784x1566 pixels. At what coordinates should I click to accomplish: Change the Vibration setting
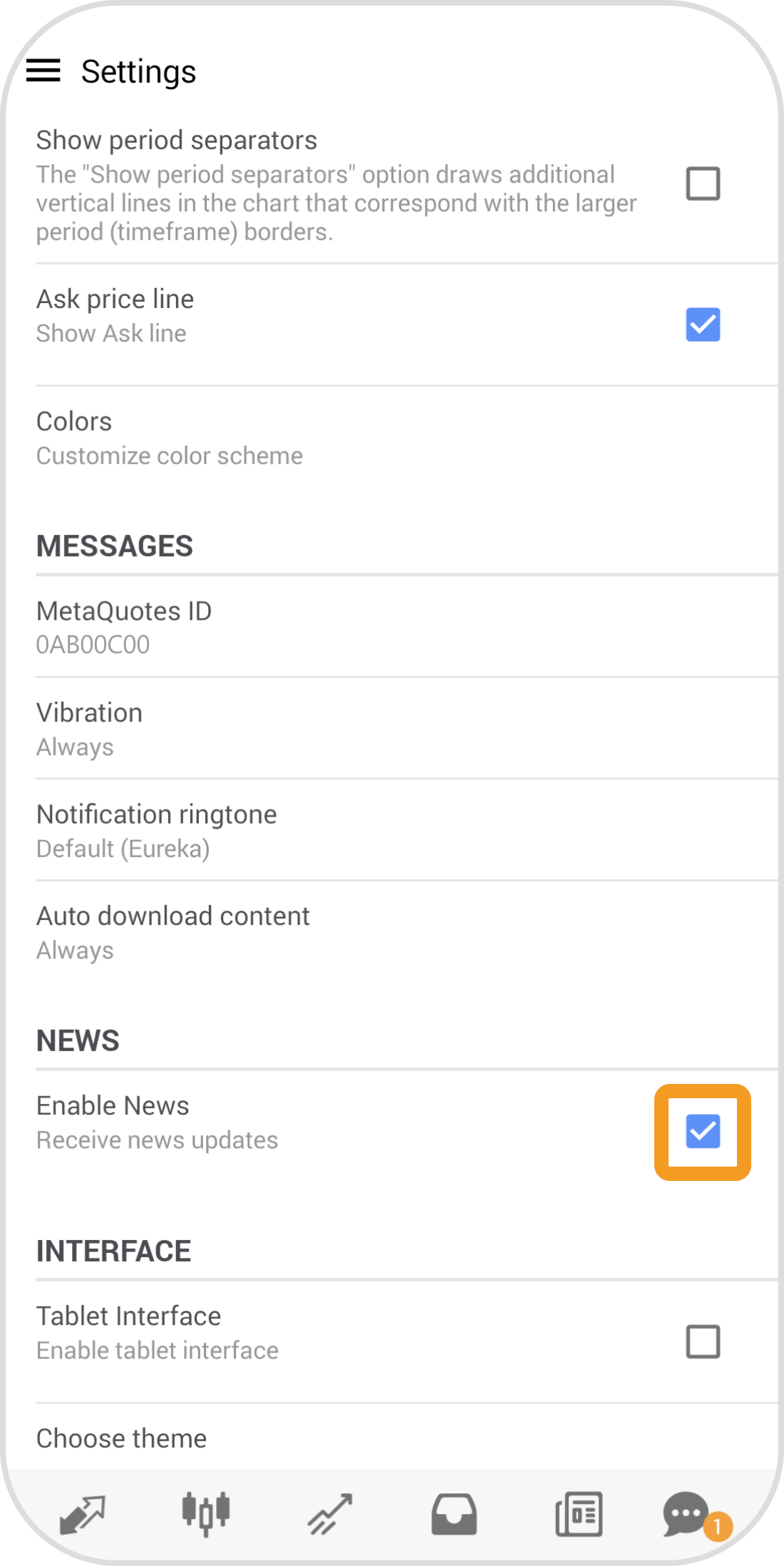coord(90,729)
